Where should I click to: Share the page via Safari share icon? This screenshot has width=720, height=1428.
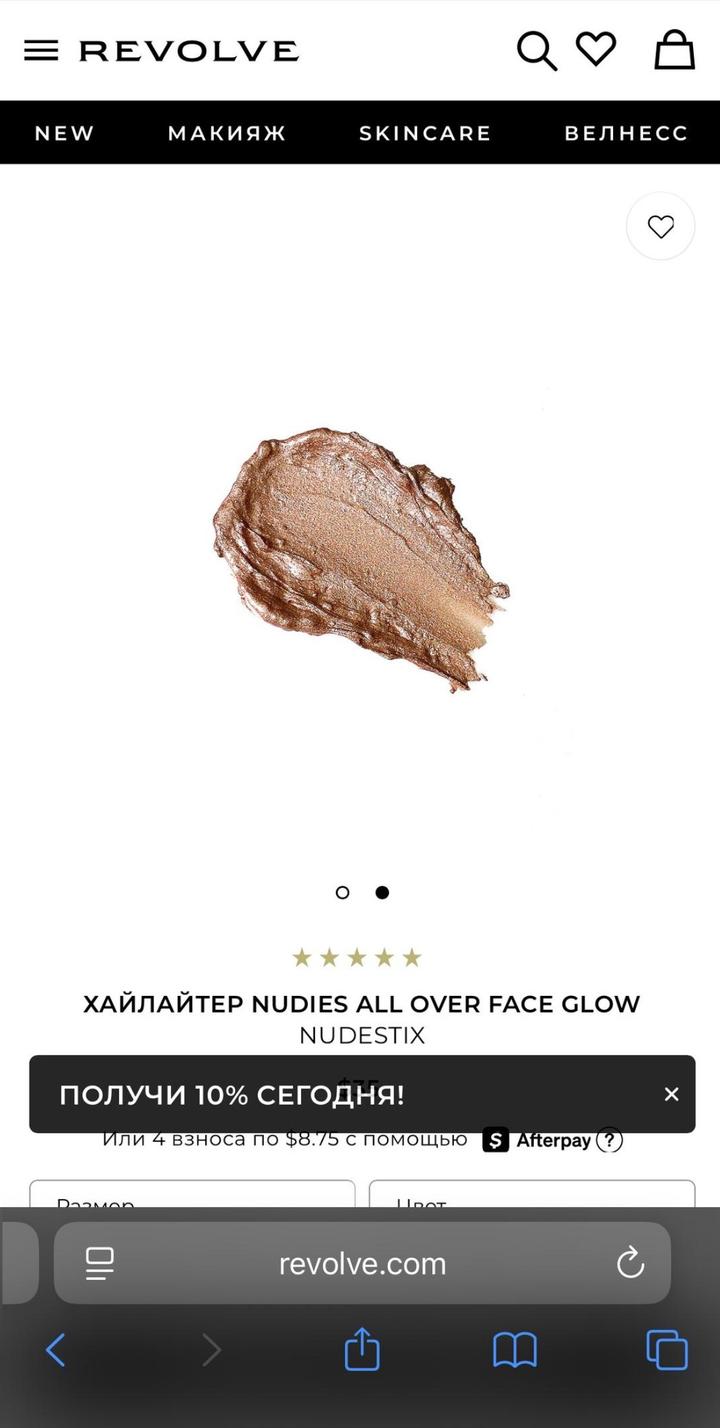(x=361, y=1350)
